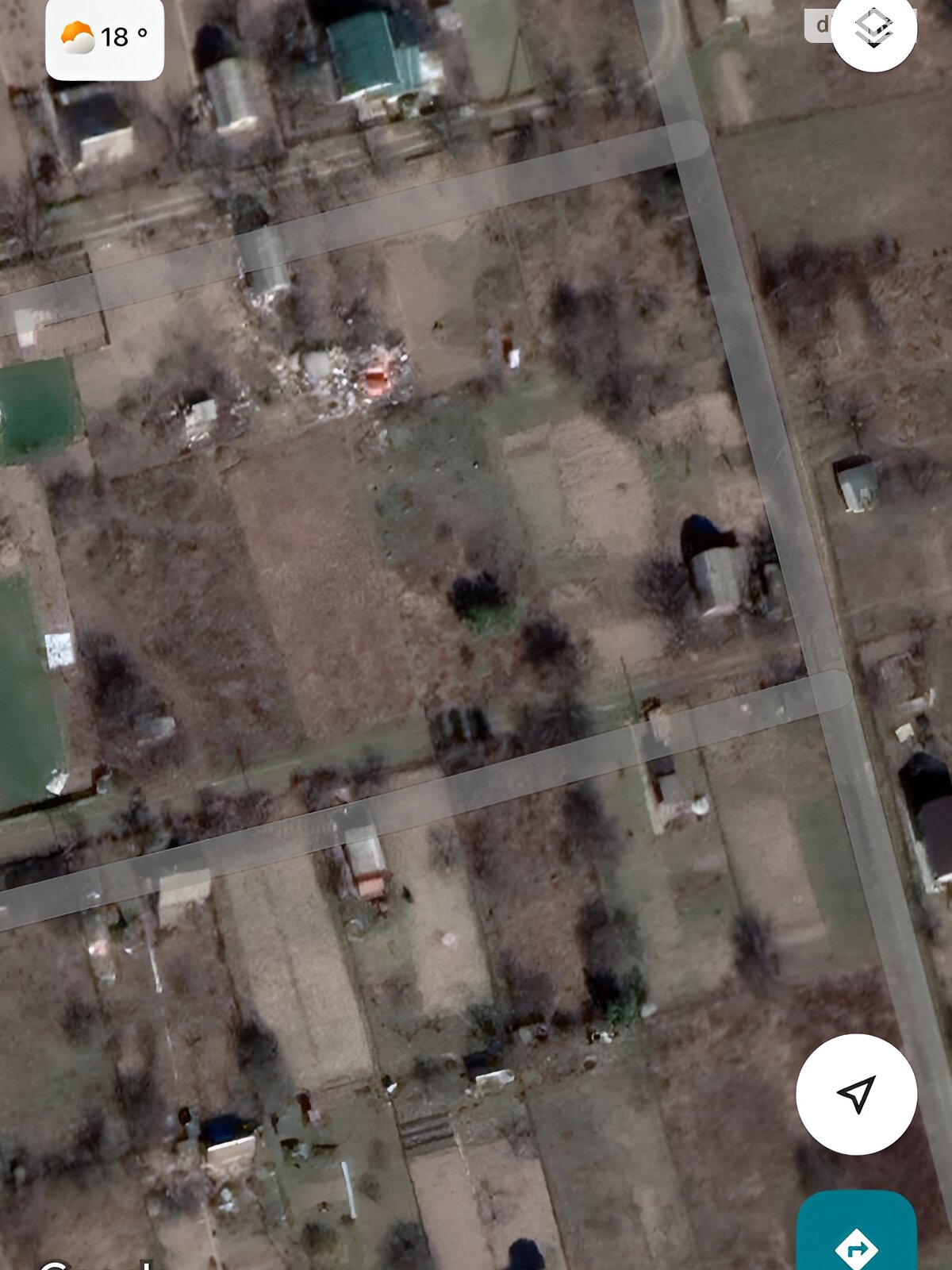The width and height of the screenshot is (952, 1270).
Task: Open the map layers selector
Action: (x=873, y=29)
